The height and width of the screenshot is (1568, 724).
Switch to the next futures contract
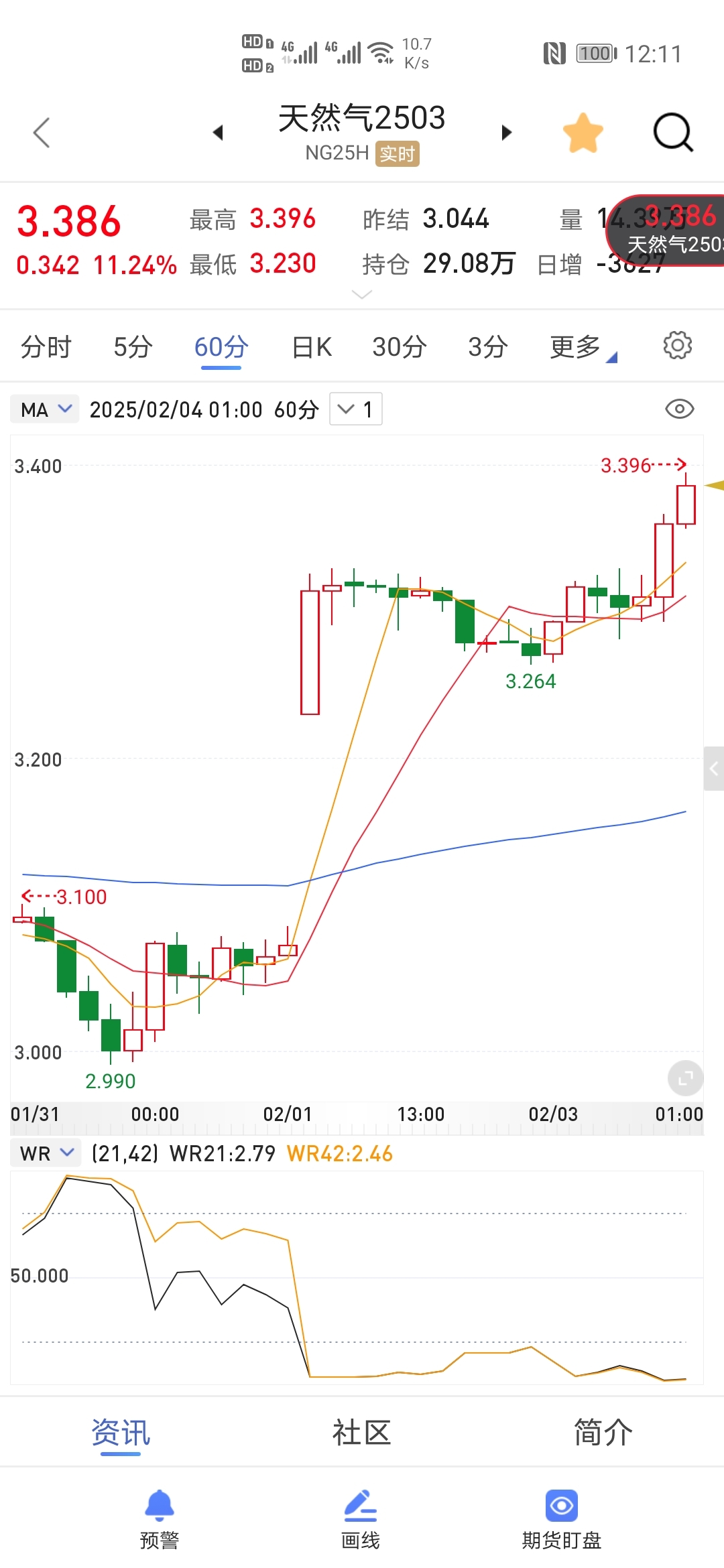pyautogui.click(x=507, y=132)
